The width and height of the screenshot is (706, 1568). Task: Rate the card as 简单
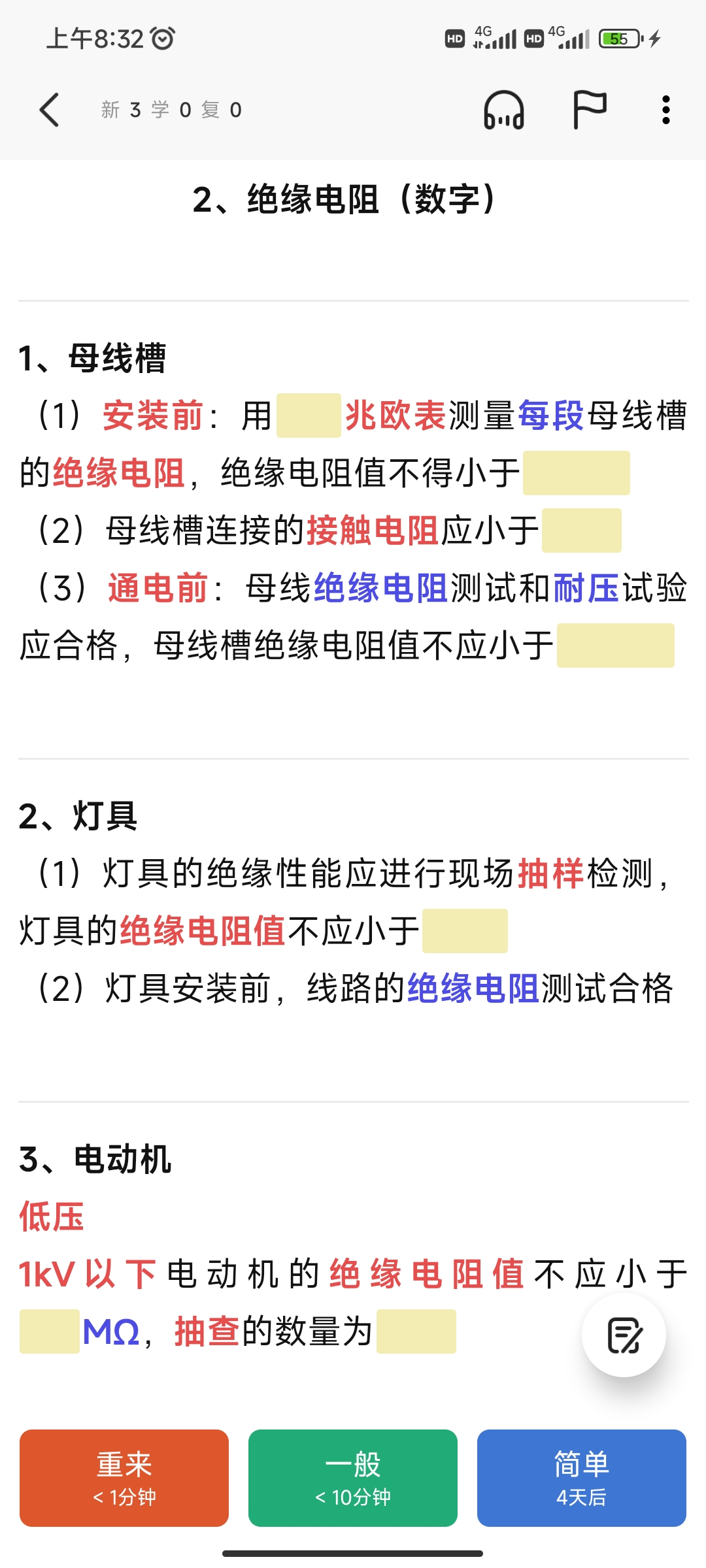tap(582, 1478)
